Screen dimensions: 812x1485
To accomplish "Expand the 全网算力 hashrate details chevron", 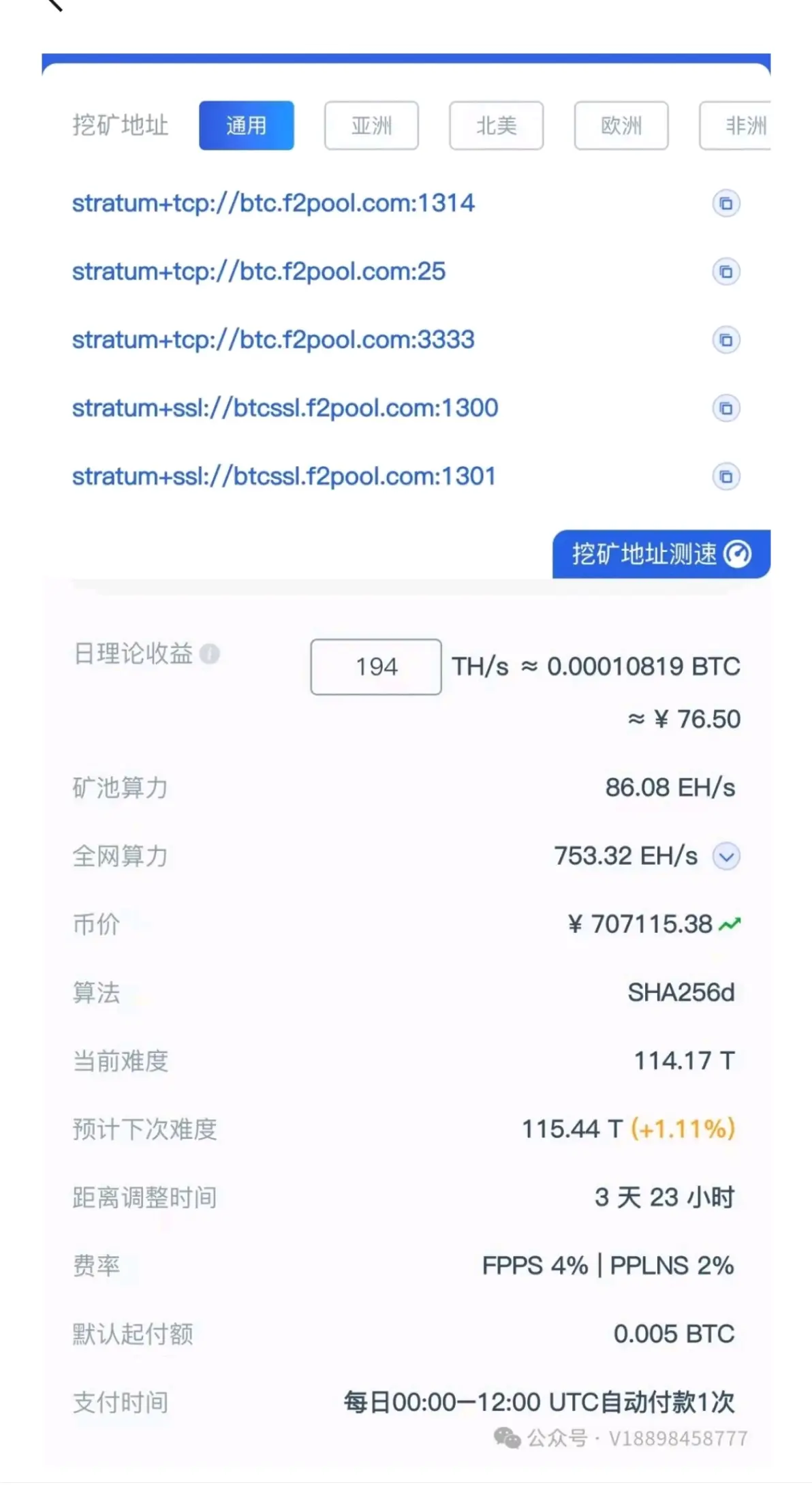I will tap(725, 857).
